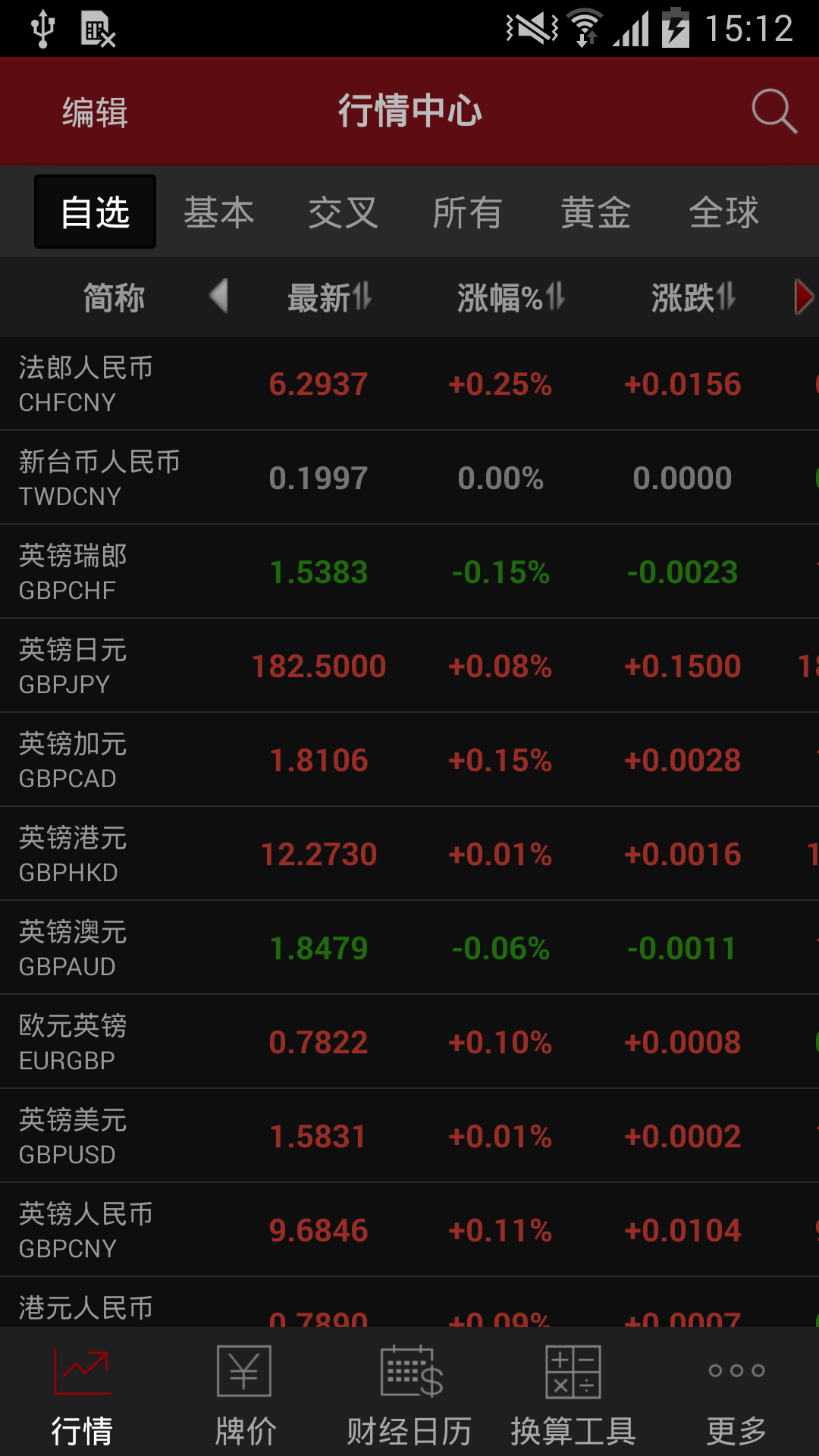Sort by 涨幅% column
Viewport: 819px width, 1456px height.
[510, 297]
